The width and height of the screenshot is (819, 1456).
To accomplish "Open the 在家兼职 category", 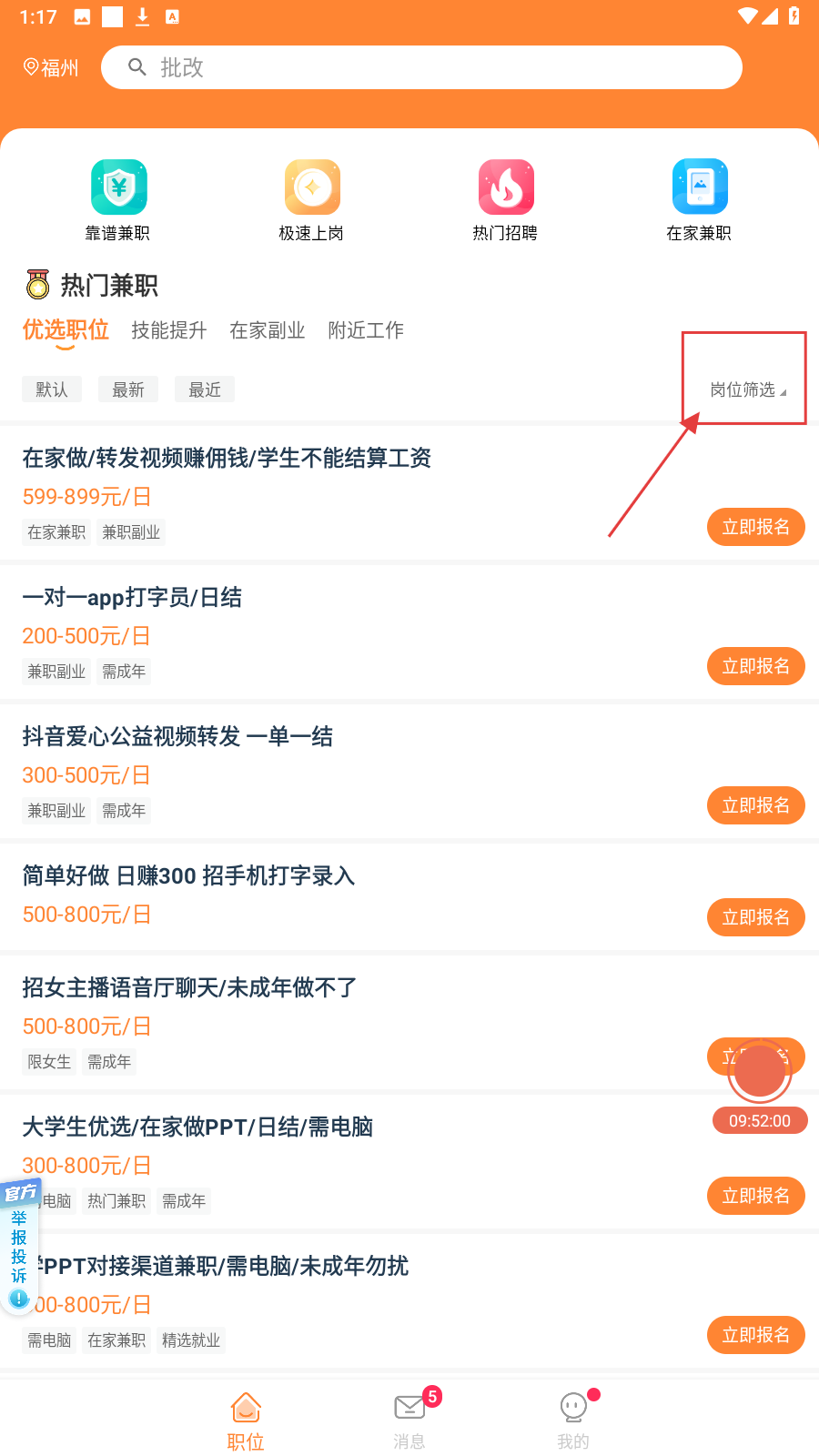I will coord(699,200).
